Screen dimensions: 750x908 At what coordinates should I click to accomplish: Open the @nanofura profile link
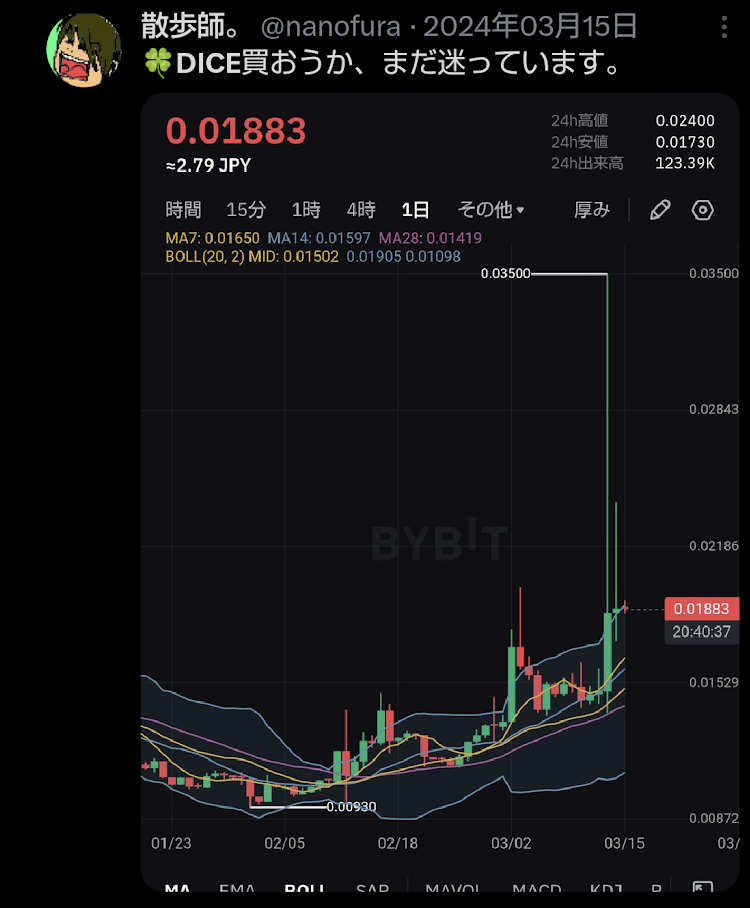point(330,27)
